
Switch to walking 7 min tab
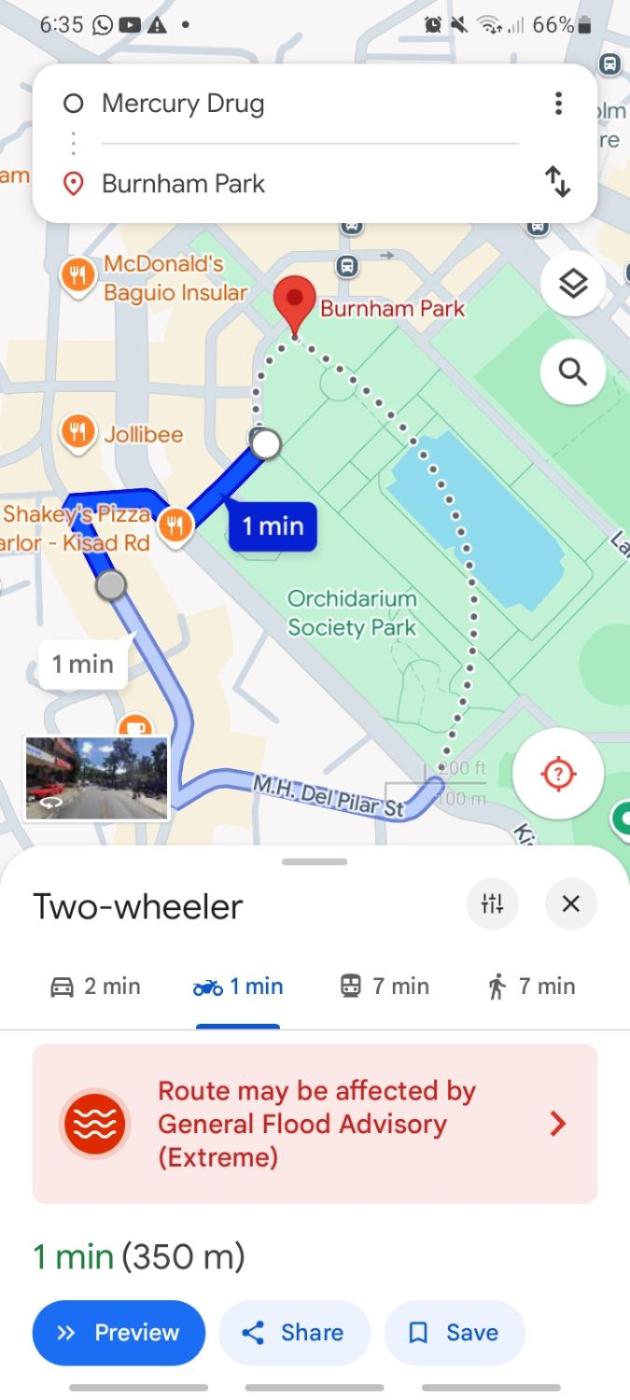[531, 986]
